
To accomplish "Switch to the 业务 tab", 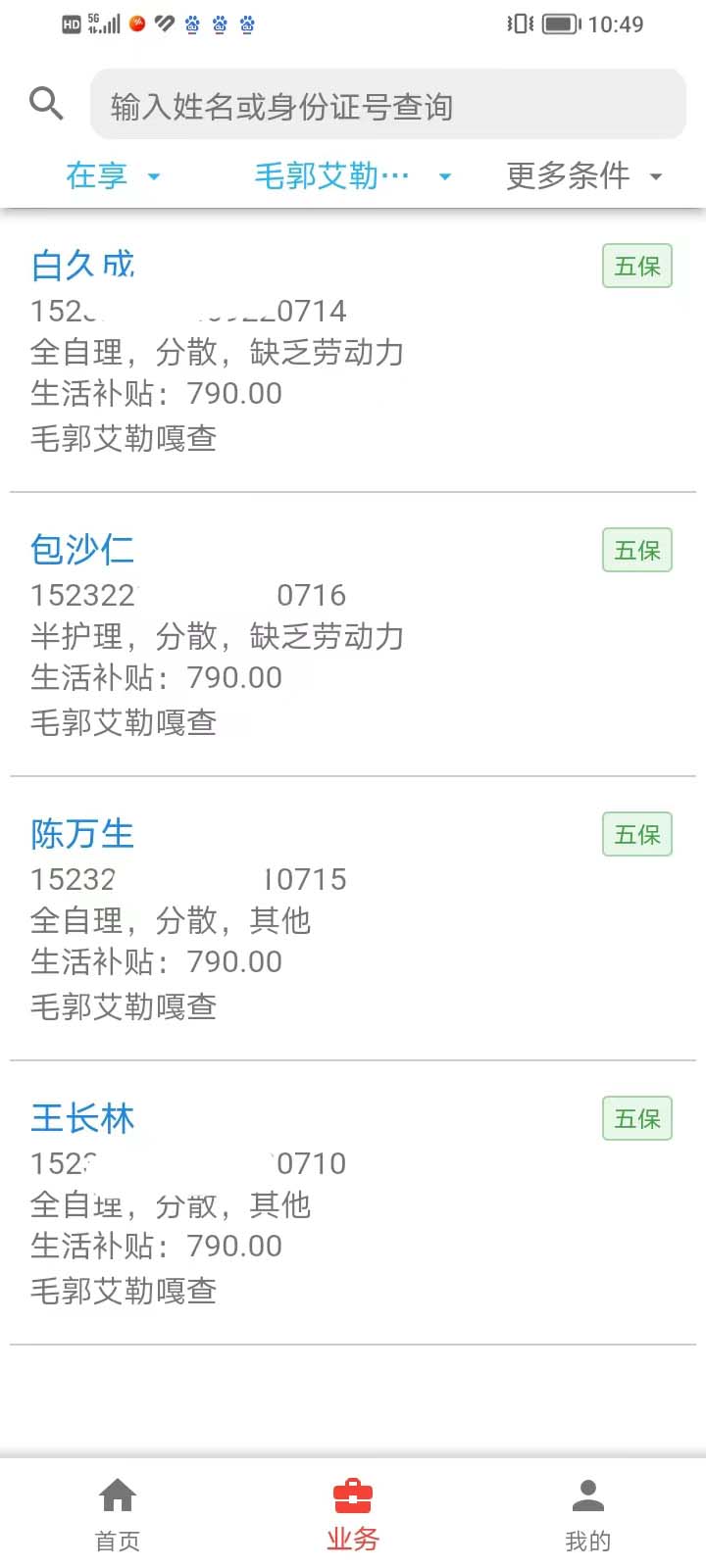I will [x=353, y=1514].
